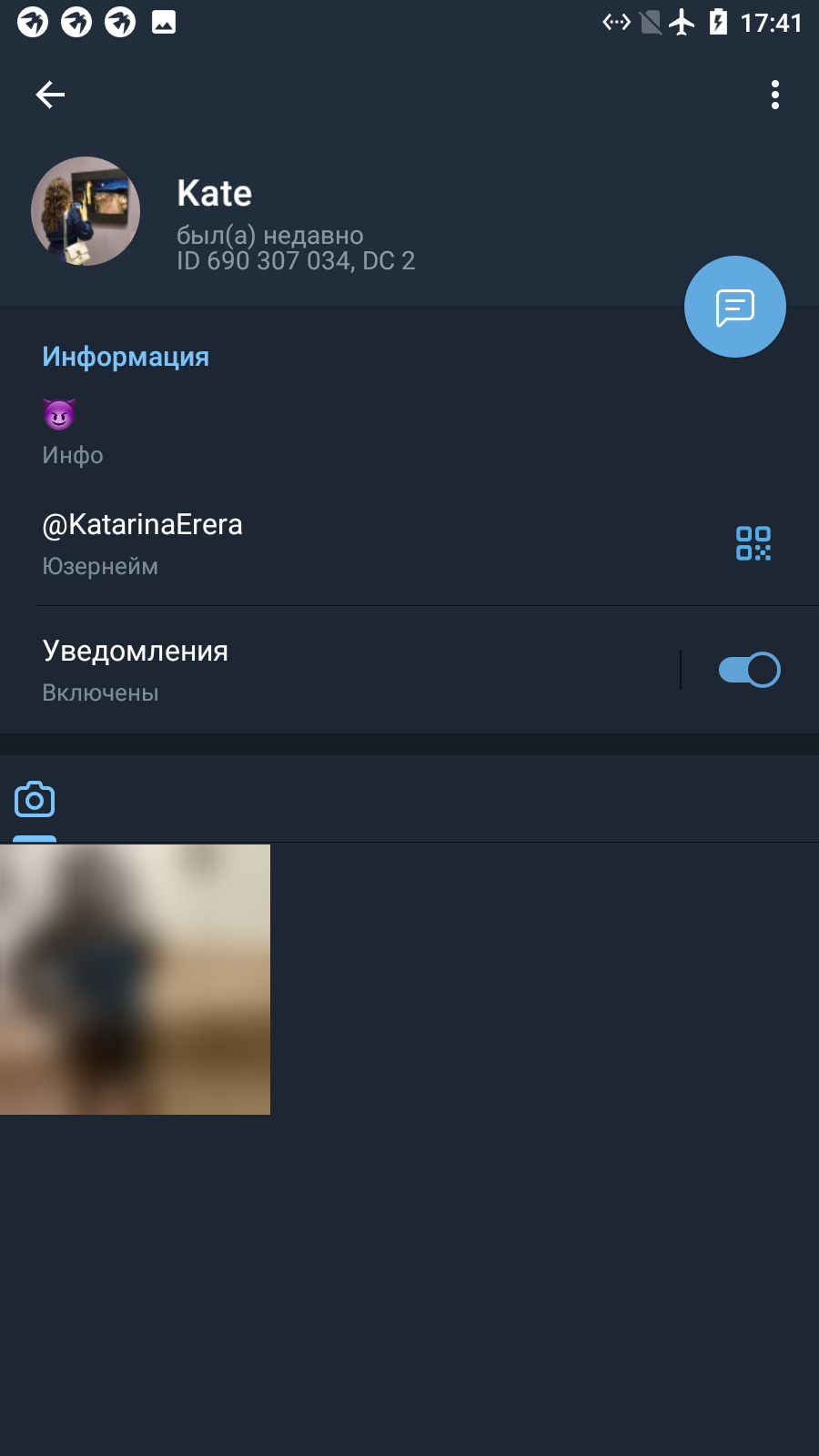Toggle the Уведомления switch off
This screenshot has height=1456, width=819.
click(749, 670)
